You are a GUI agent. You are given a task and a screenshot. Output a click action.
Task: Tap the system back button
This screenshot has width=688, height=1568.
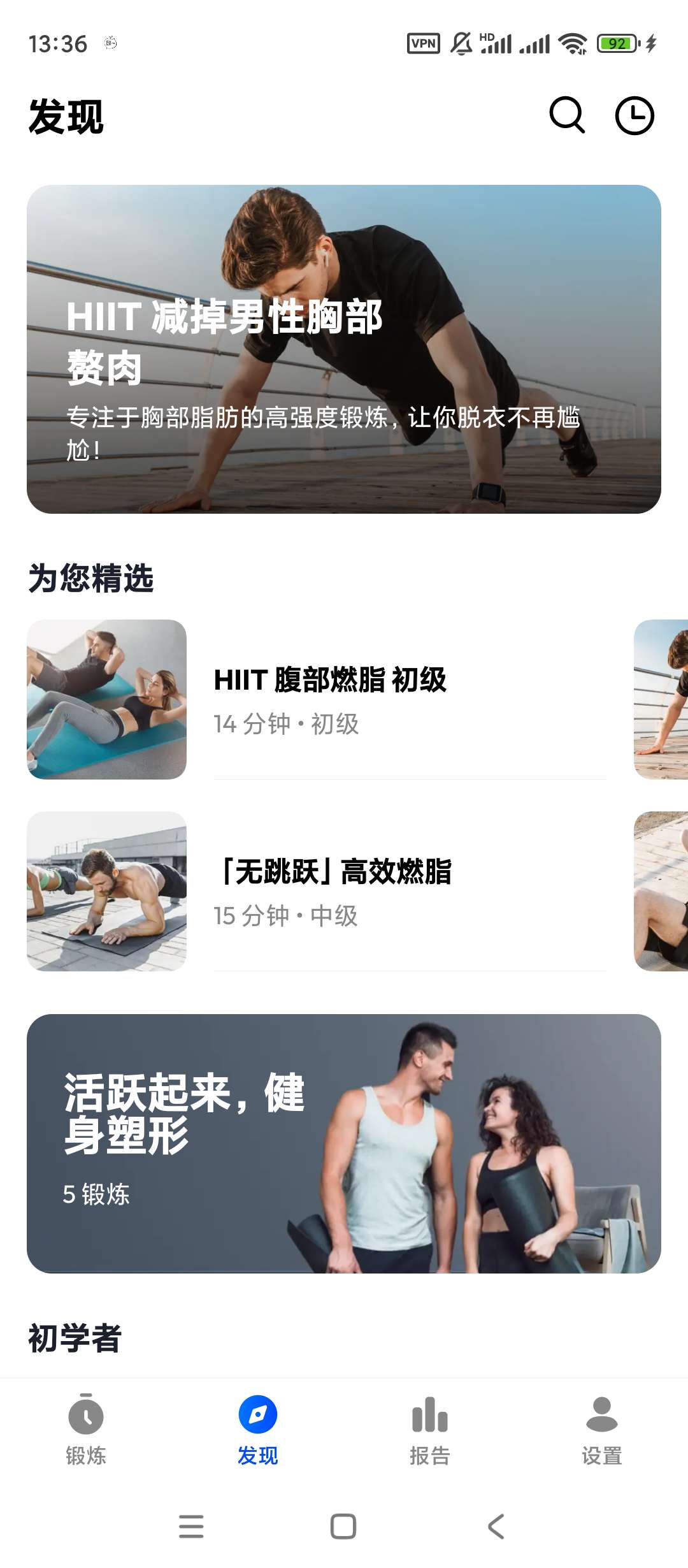[496, 1527]
